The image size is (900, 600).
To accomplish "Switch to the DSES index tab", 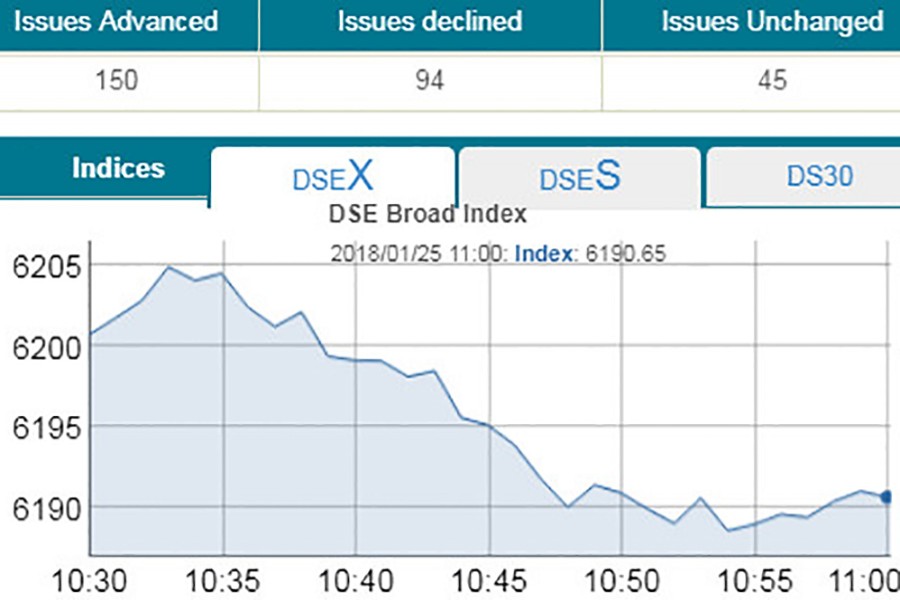I will 580,177.
